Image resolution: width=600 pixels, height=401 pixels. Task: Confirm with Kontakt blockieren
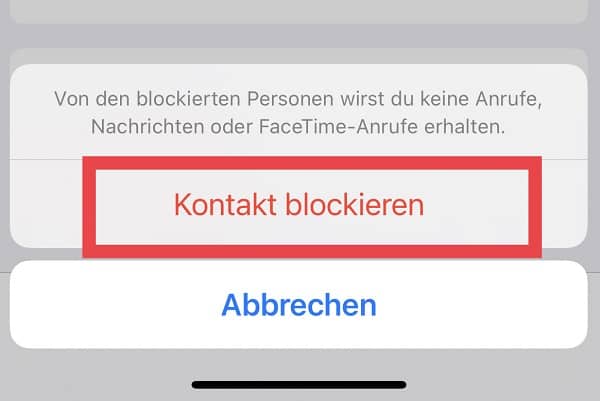299,204
